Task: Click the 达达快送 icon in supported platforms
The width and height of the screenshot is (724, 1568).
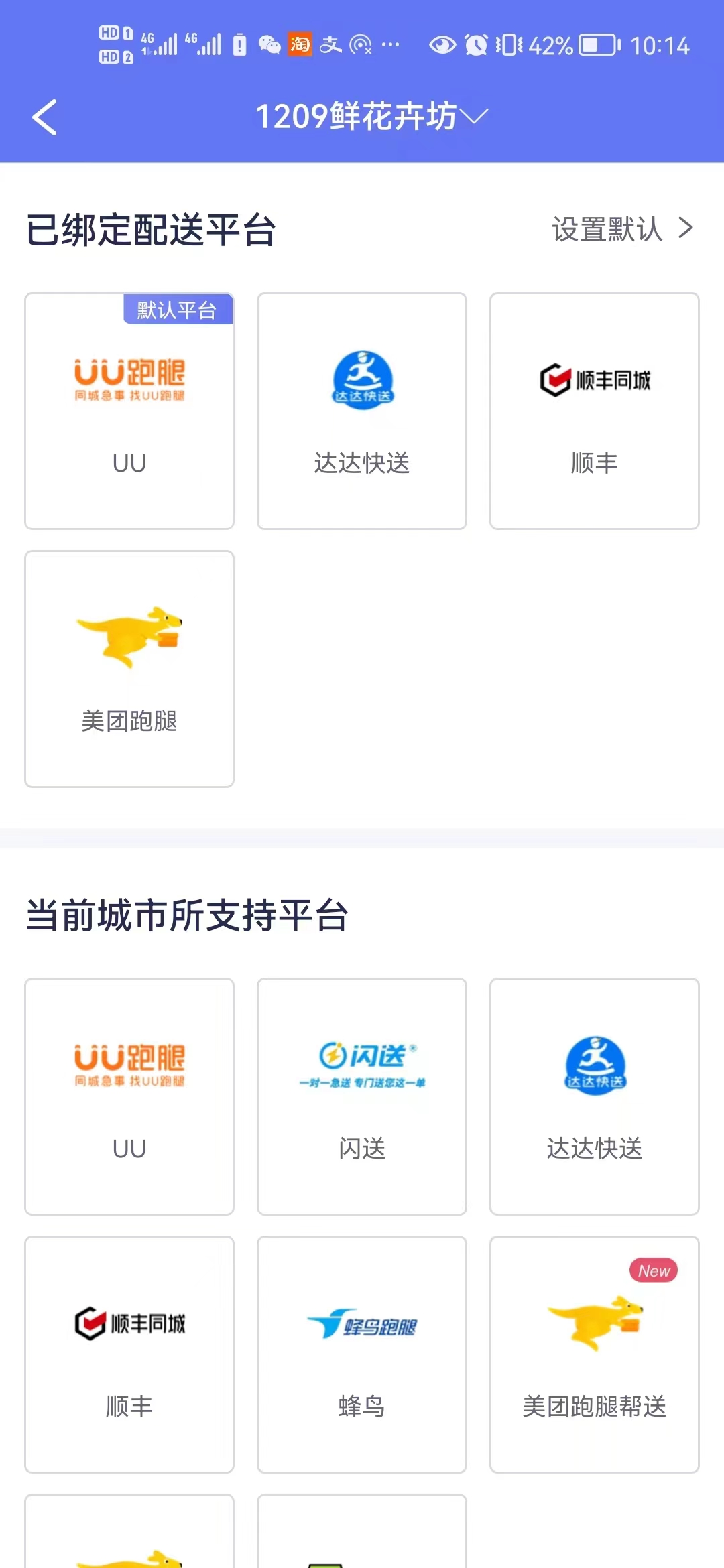Action: click(594, 1065)
